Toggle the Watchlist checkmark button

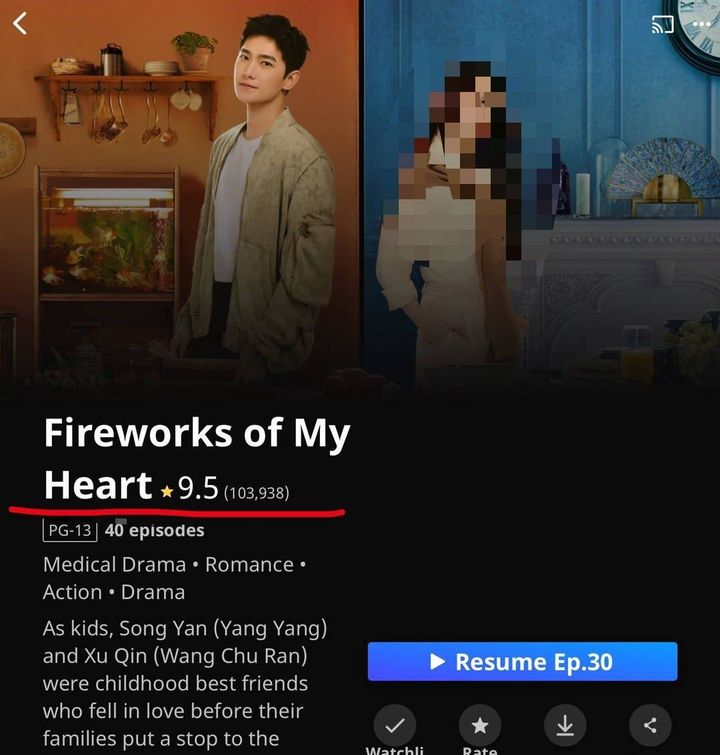[x=395, y=725]
